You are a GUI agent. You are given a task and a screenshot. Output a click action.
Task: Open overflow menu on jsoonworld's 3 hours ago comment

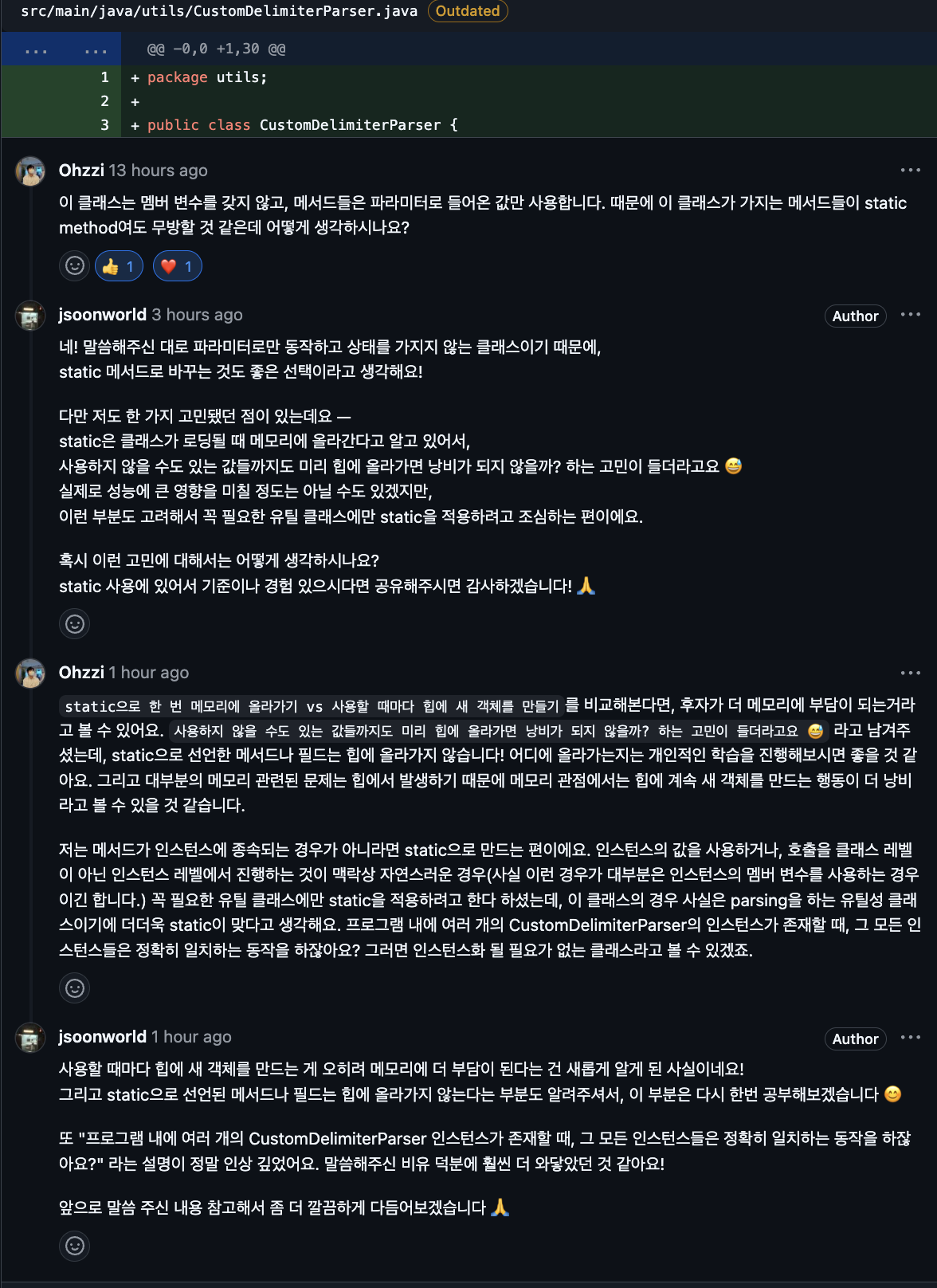point(910,315)
